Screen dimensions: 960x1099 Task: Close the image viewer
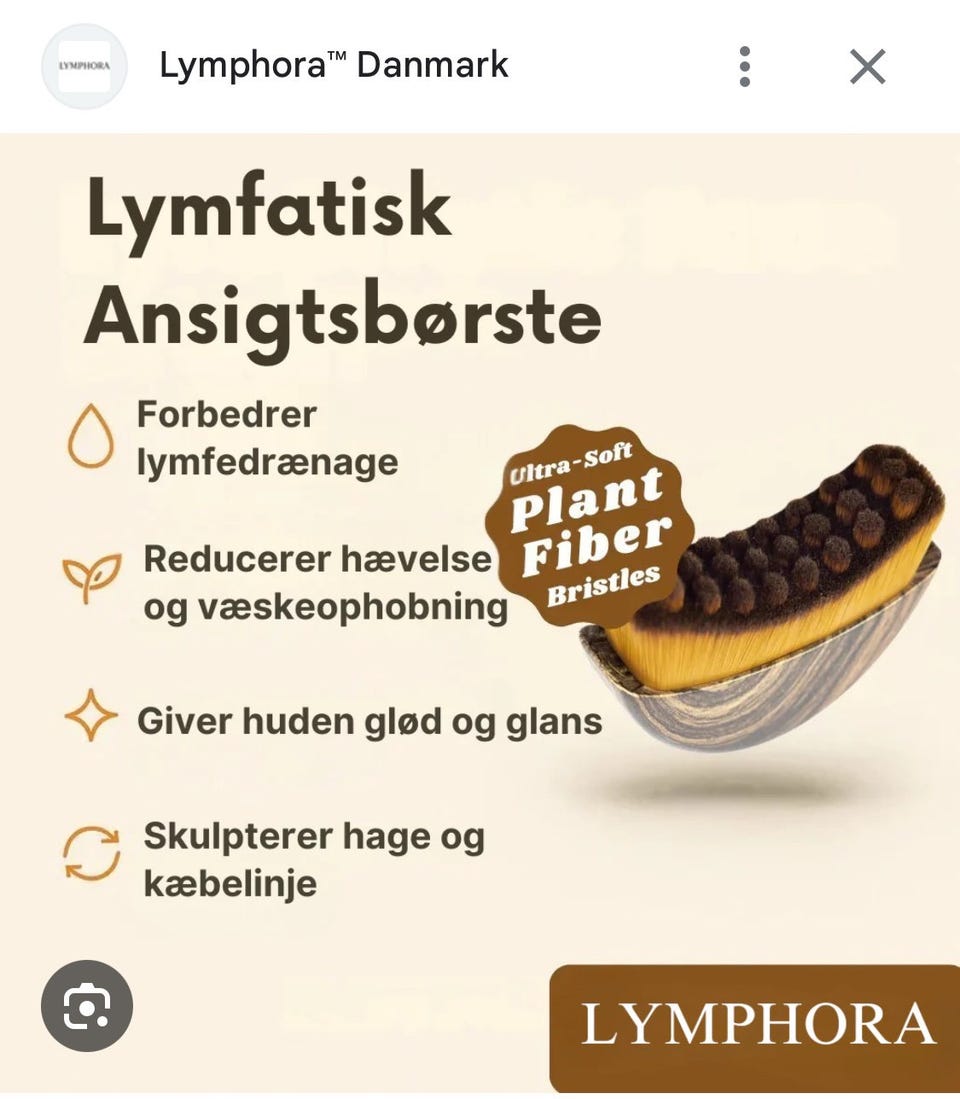867,67
